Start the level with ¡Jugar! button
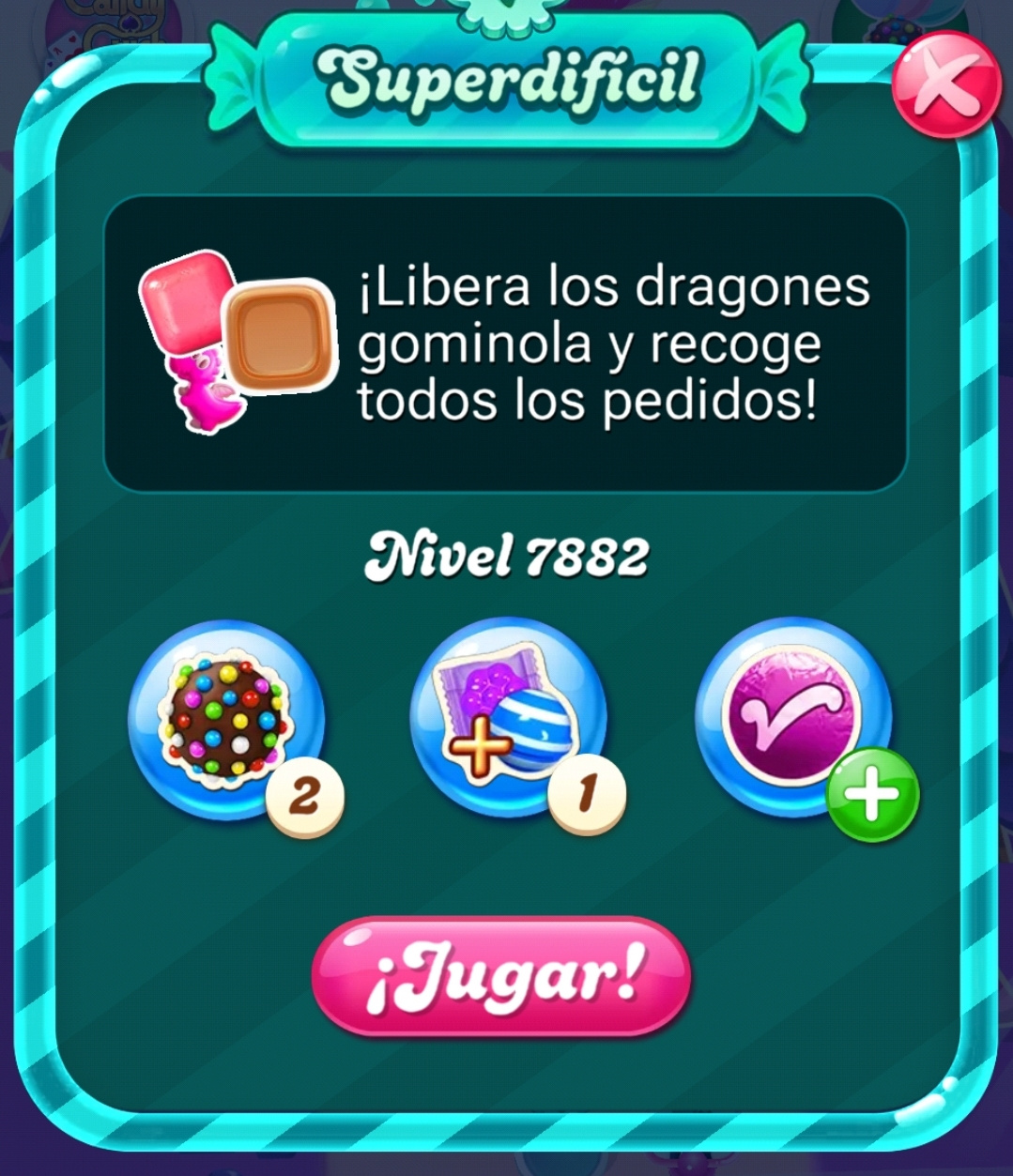Image resolution: width=1013 pixels, height=1176 pixels. tap(502, 978)
